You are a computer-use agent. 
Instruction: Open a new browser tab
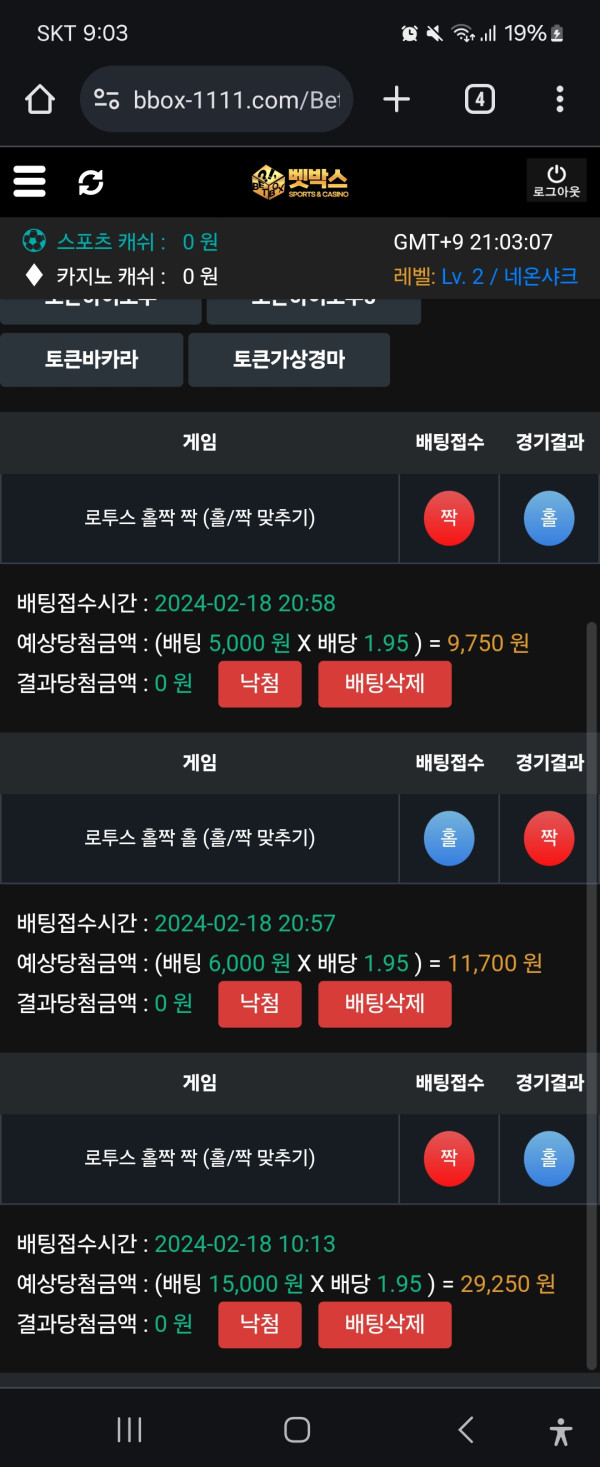397,99
